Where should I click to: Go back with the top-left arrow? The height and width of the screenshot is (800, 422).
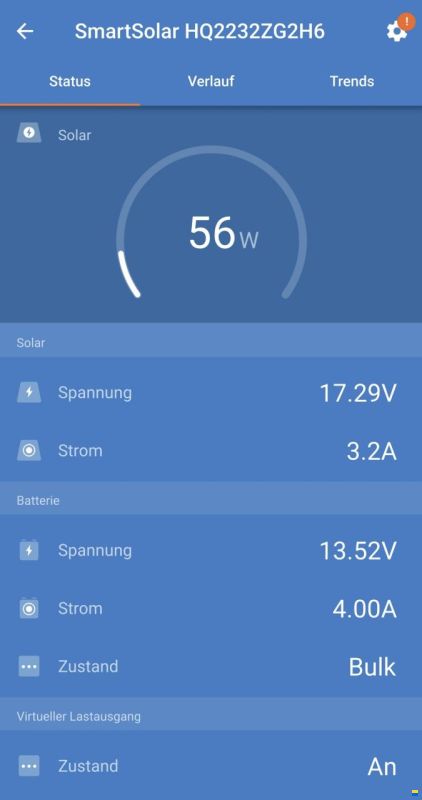[24, 32]
